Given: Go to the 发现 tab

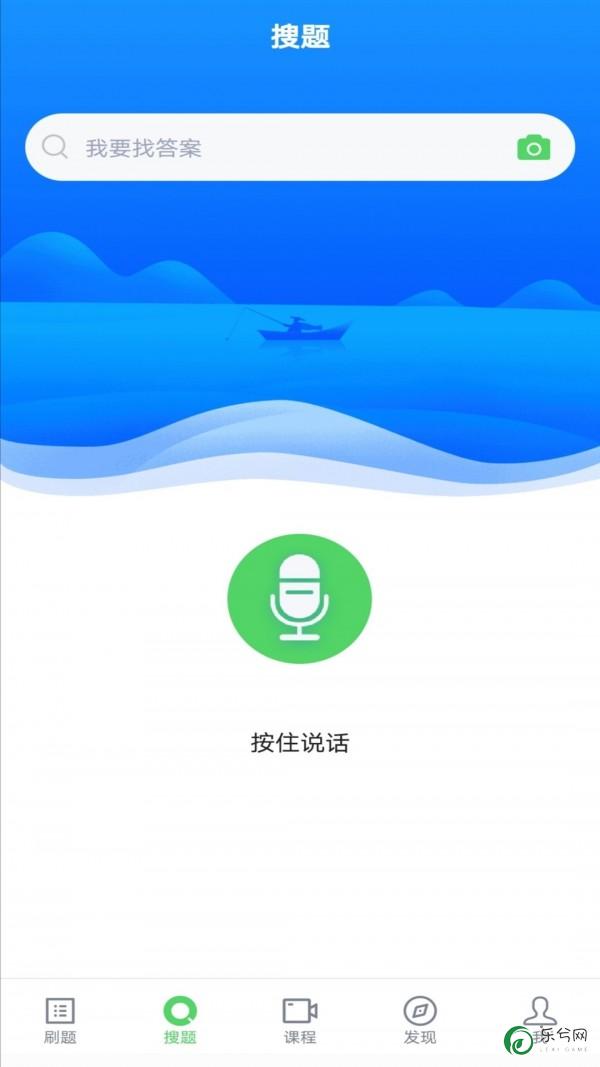Looking at the screenshot, I should 420,1020.
